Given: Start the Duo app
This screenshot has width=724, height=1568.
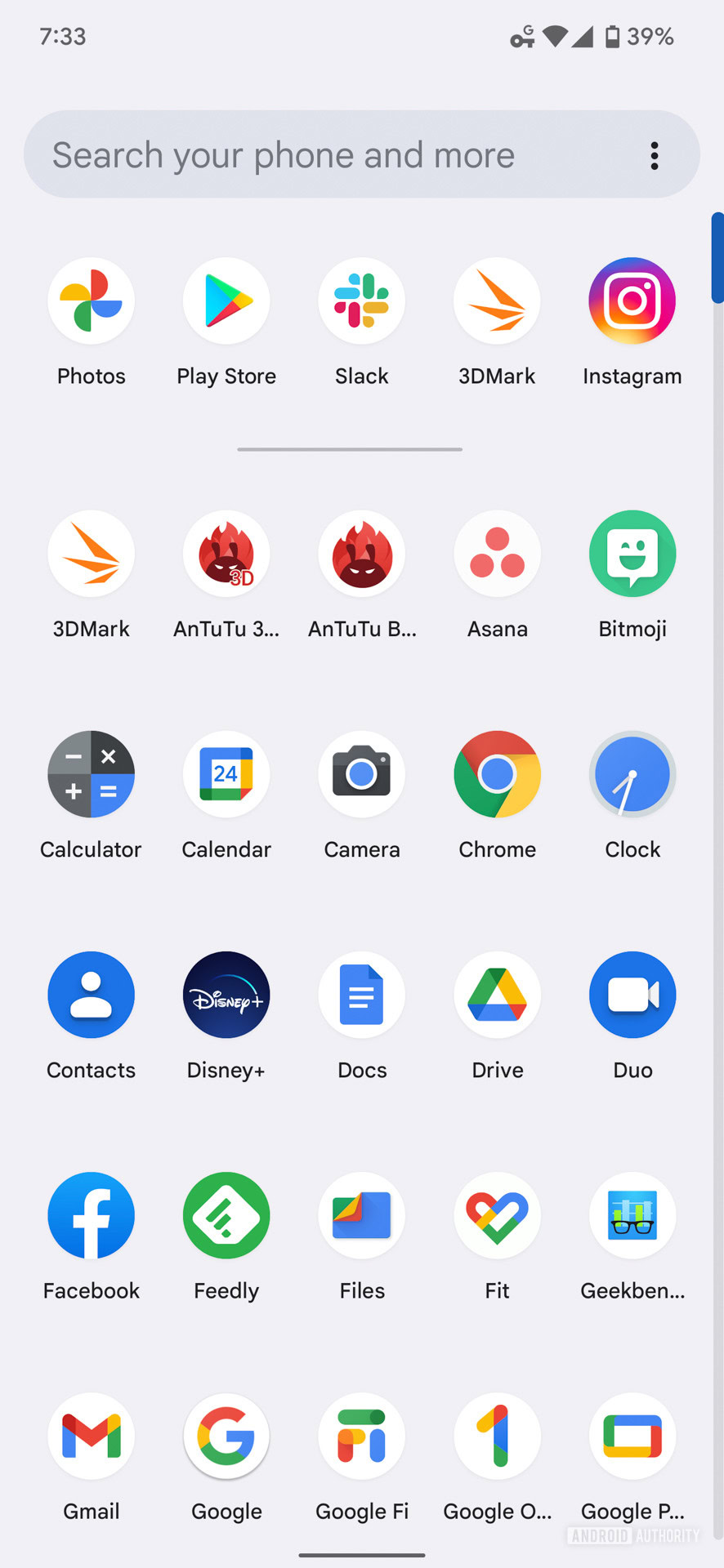Looking at the screenshot, I should click(632, 996).
